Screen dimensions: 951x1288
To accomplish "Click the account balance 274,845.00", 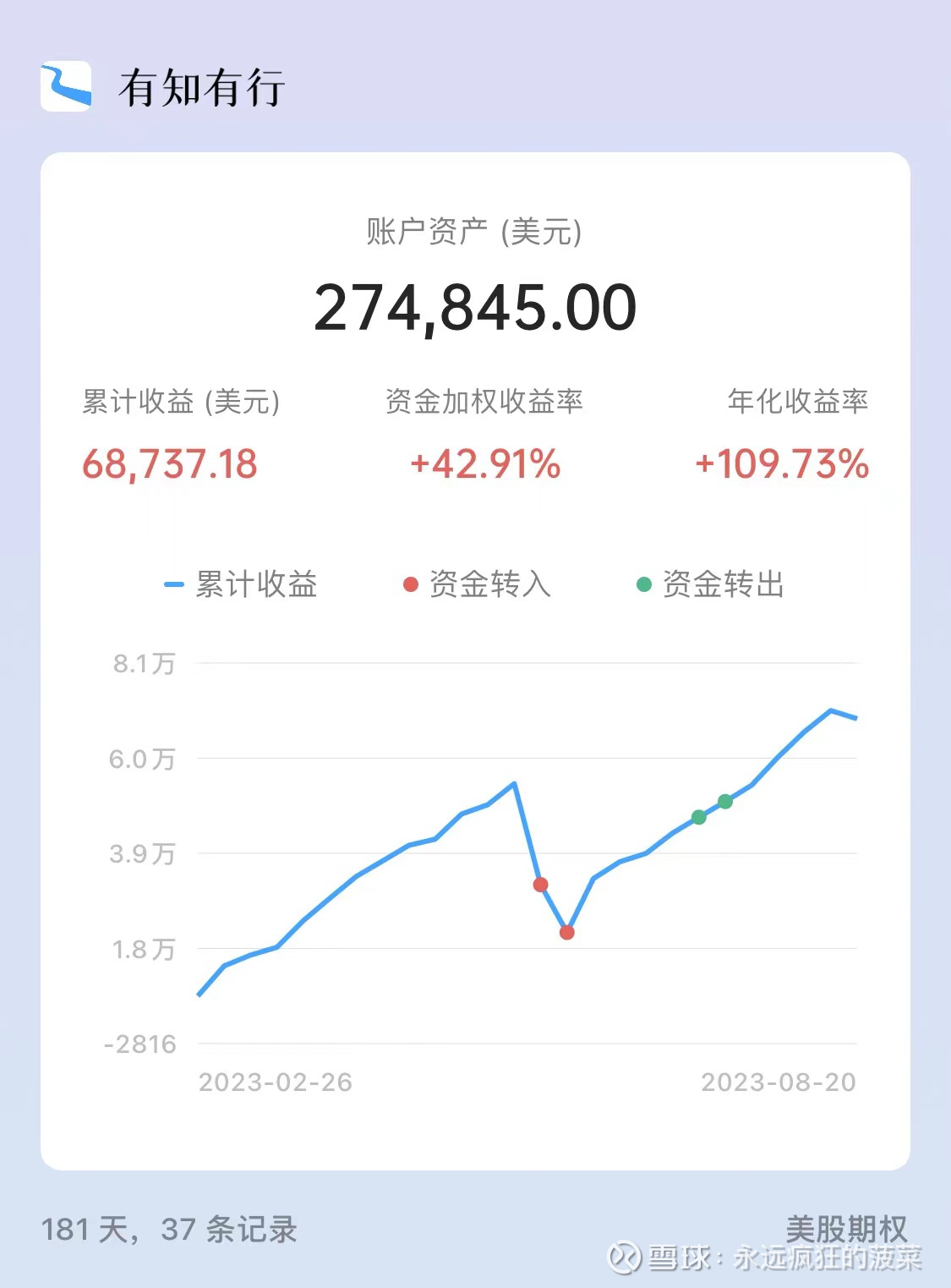I will (x=475, y=309).
